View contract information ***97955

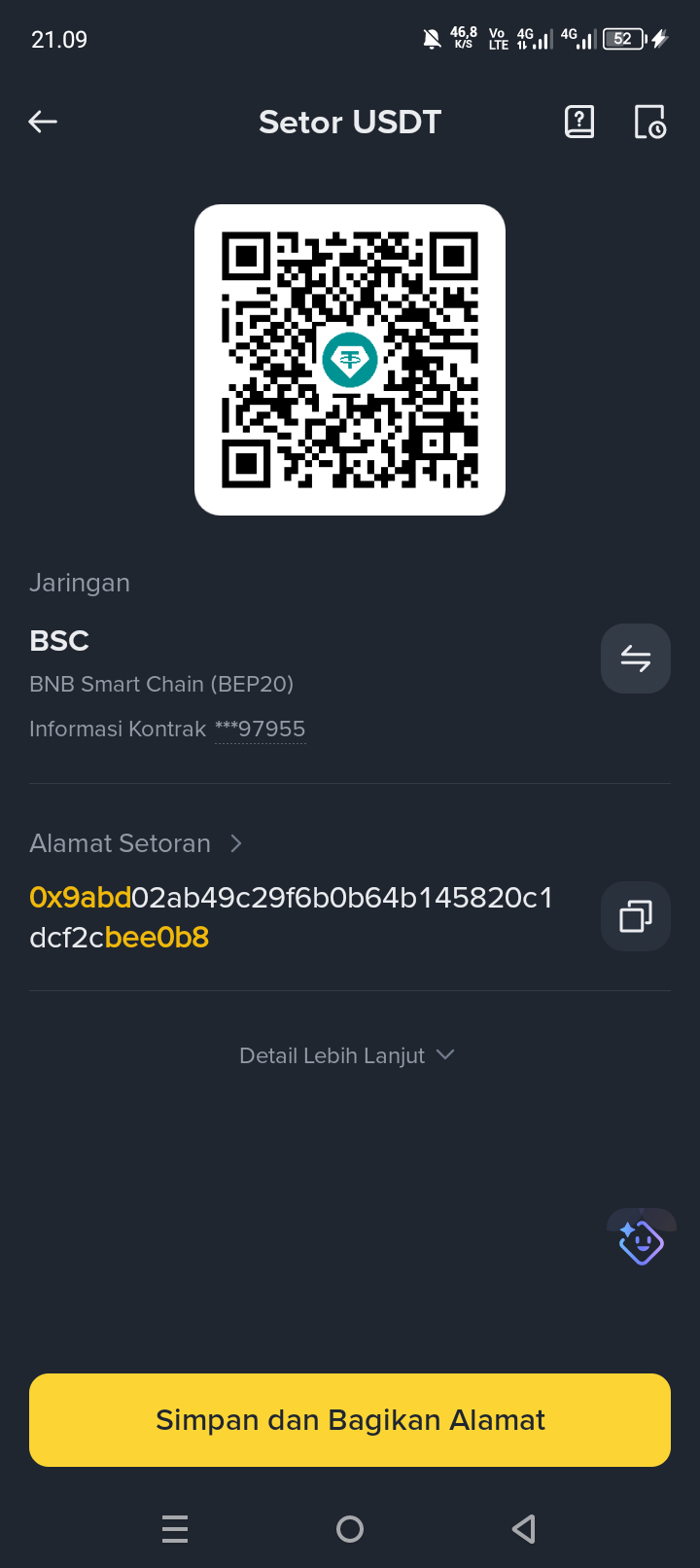tap(260, 729)
